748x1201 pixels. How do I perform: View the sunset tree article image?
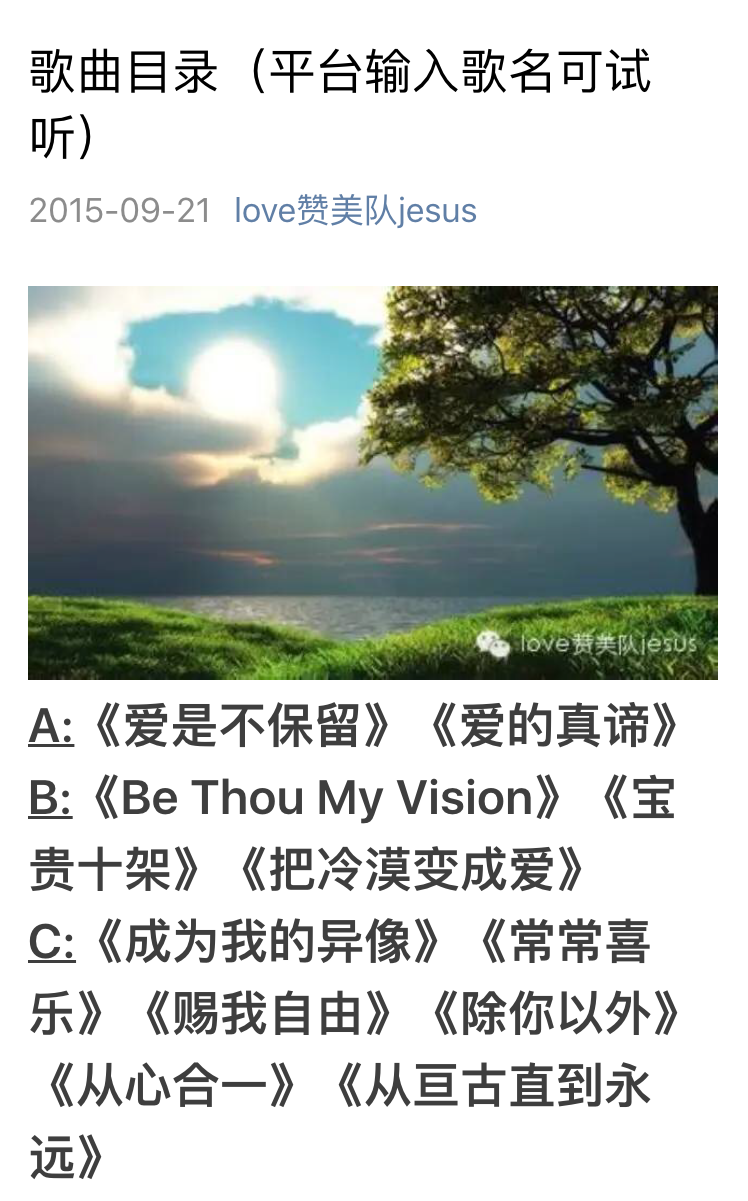[x=372, y=483]
